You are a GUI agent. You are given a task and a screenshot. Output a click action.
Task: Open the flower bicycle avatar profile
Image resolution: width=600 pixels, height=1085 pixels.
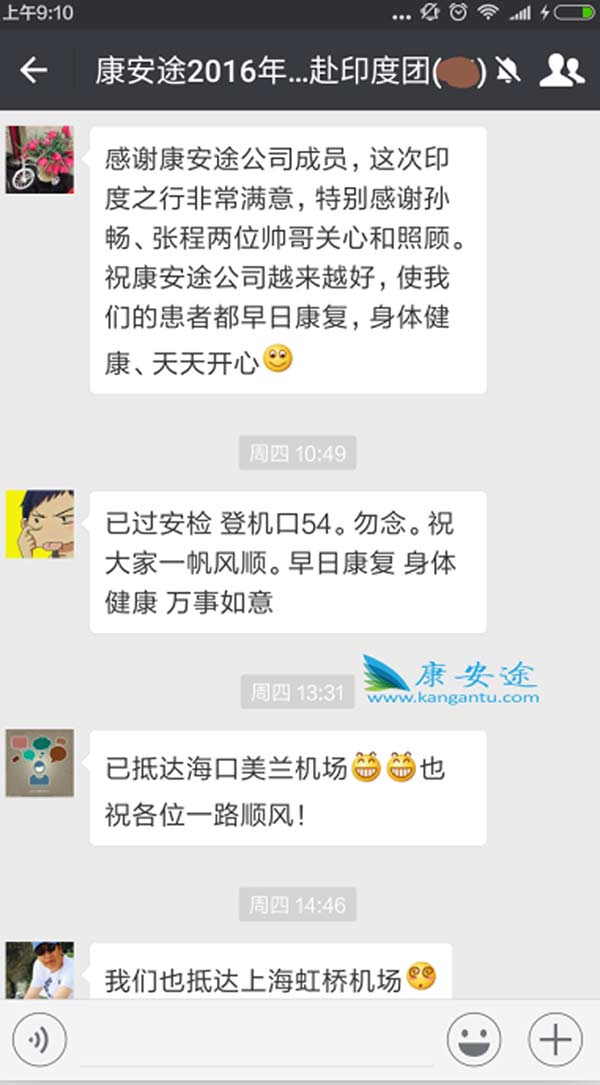(x=40, y=160)
